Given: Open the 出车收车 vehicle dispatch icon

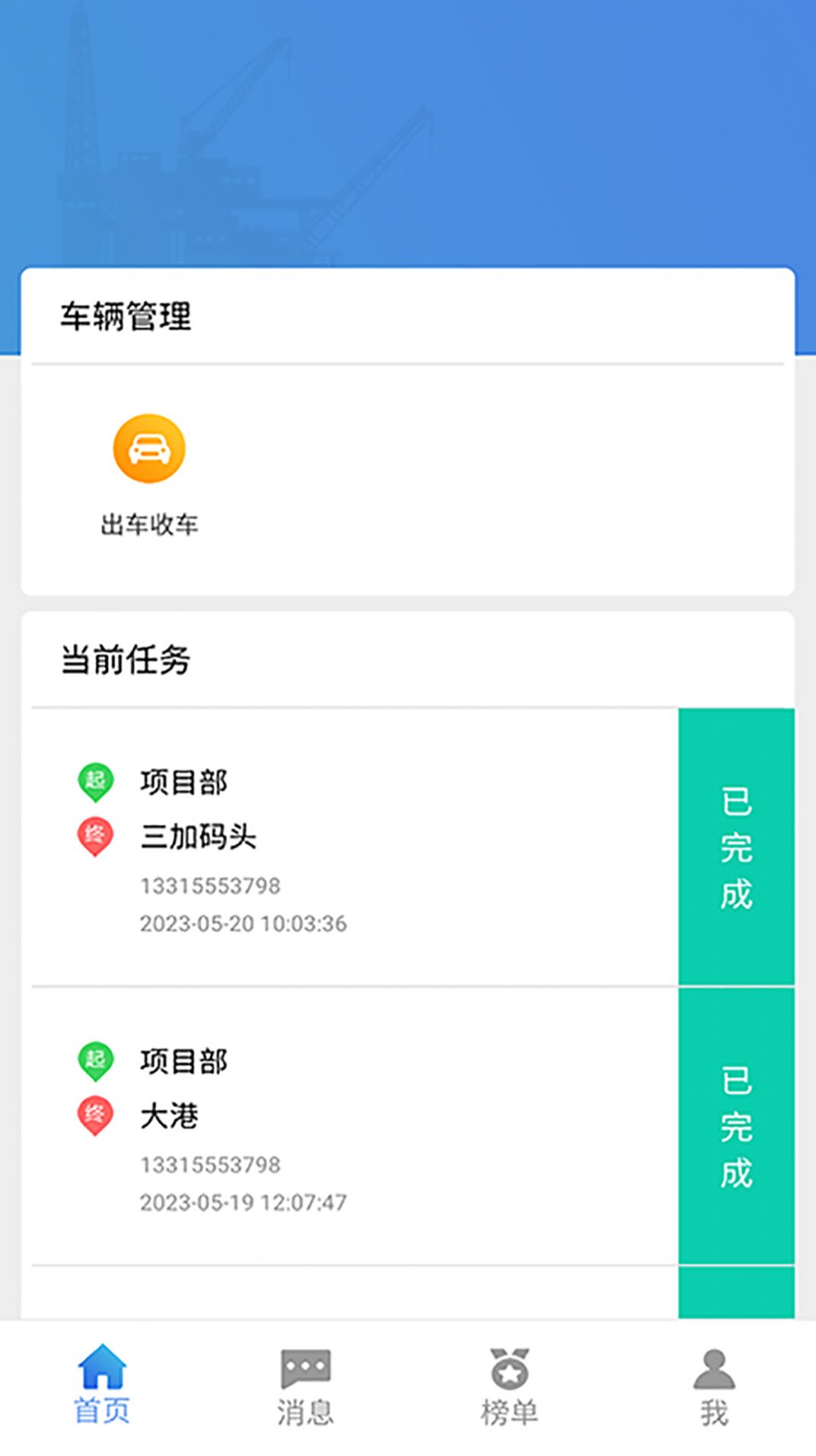Looking at the screenshot, I should [x=149, y=449].
